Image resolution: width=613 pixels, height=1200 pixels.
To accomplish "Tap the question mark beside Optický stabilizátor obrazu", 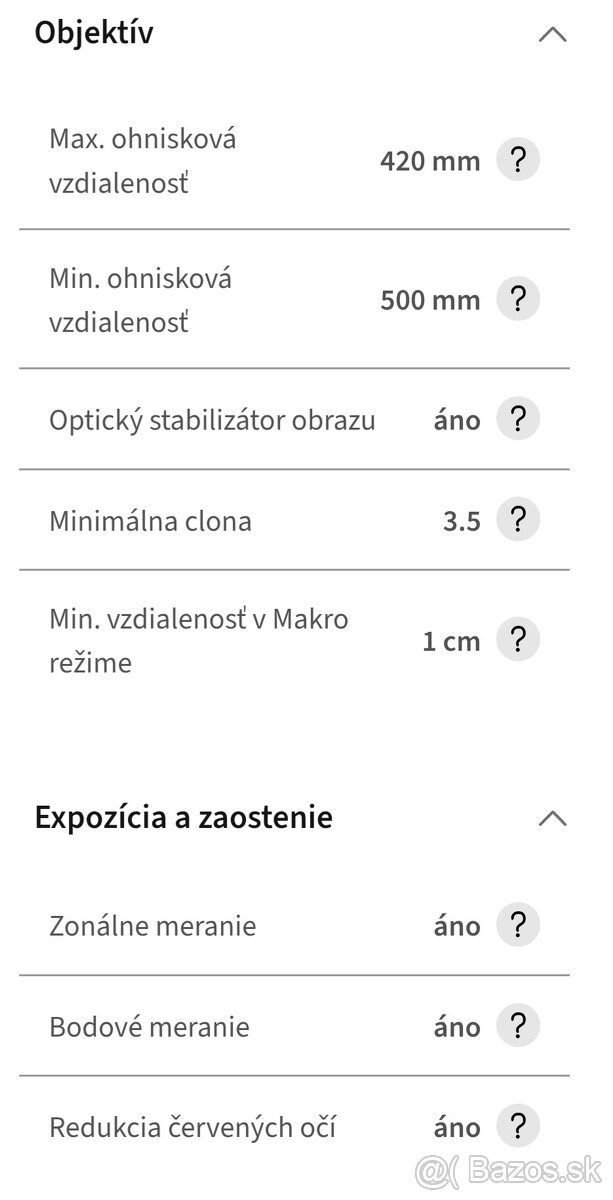I will [518, 419].
